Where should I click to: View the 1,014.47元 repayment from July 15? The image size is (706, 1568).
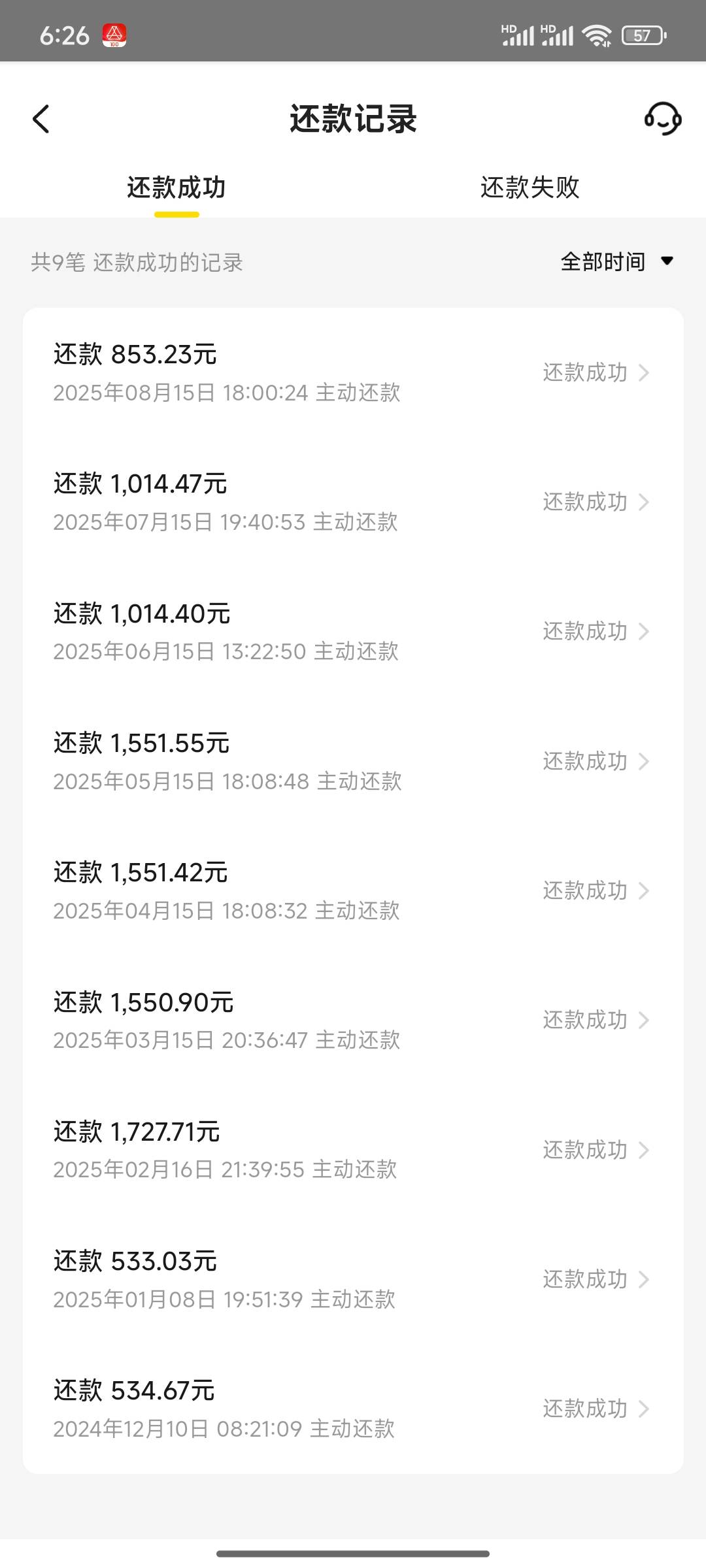click(x=353, y=502)
